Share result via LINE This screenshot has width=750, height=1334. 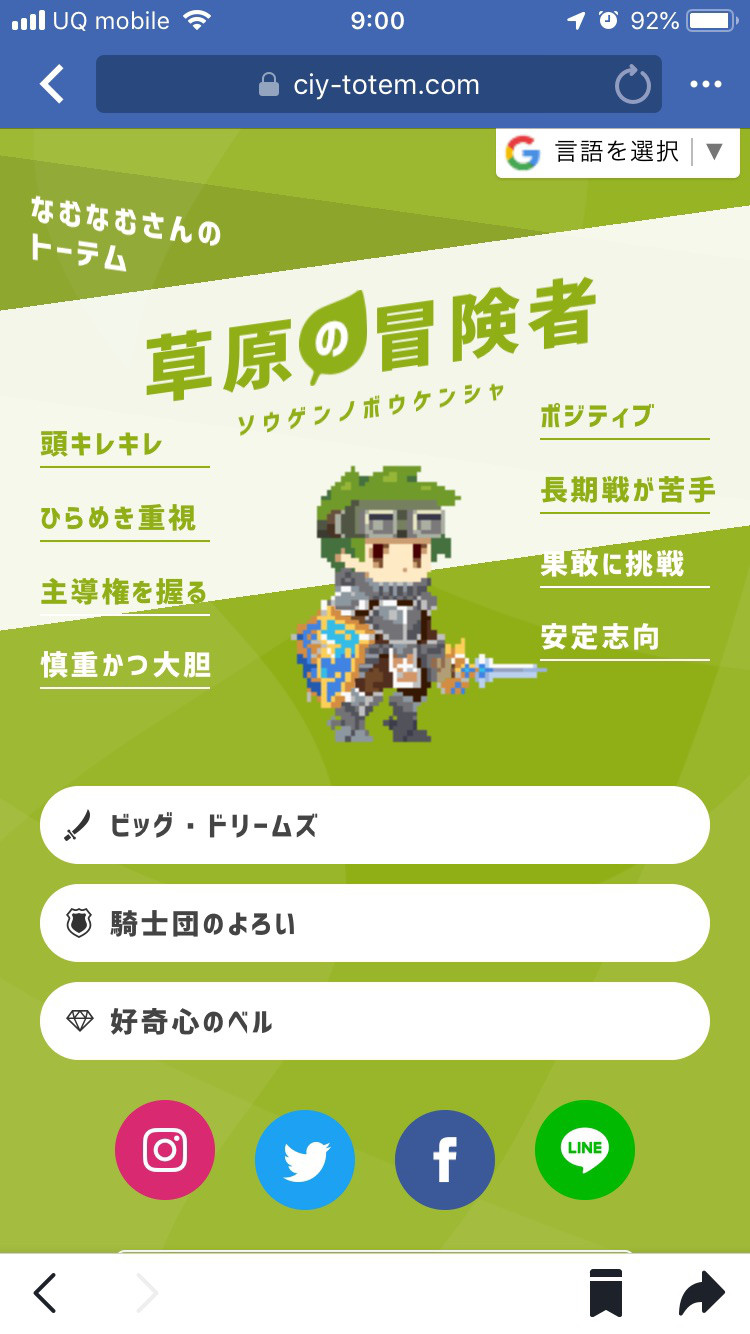585,1150
